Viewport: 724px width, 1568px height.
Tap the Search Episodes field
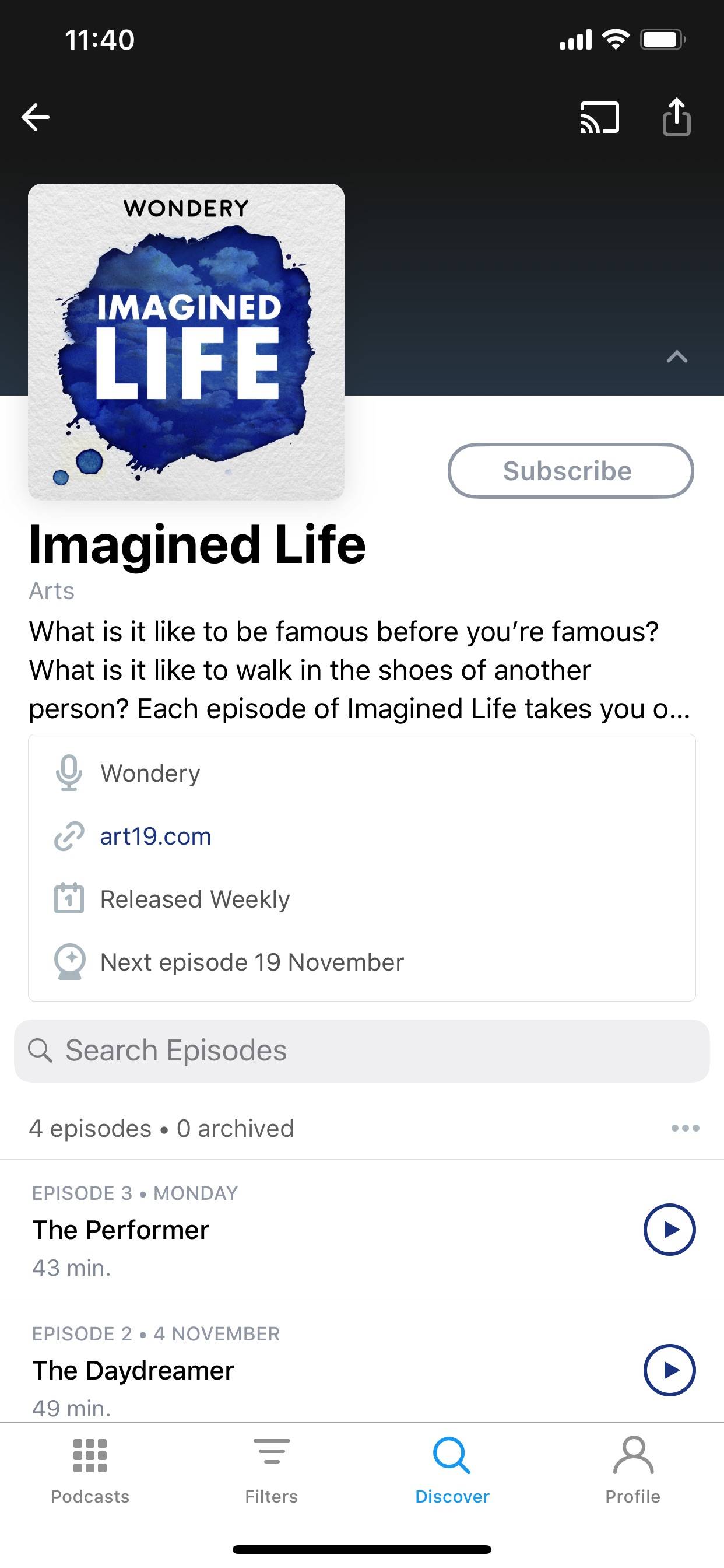(x=361, y=1051)
